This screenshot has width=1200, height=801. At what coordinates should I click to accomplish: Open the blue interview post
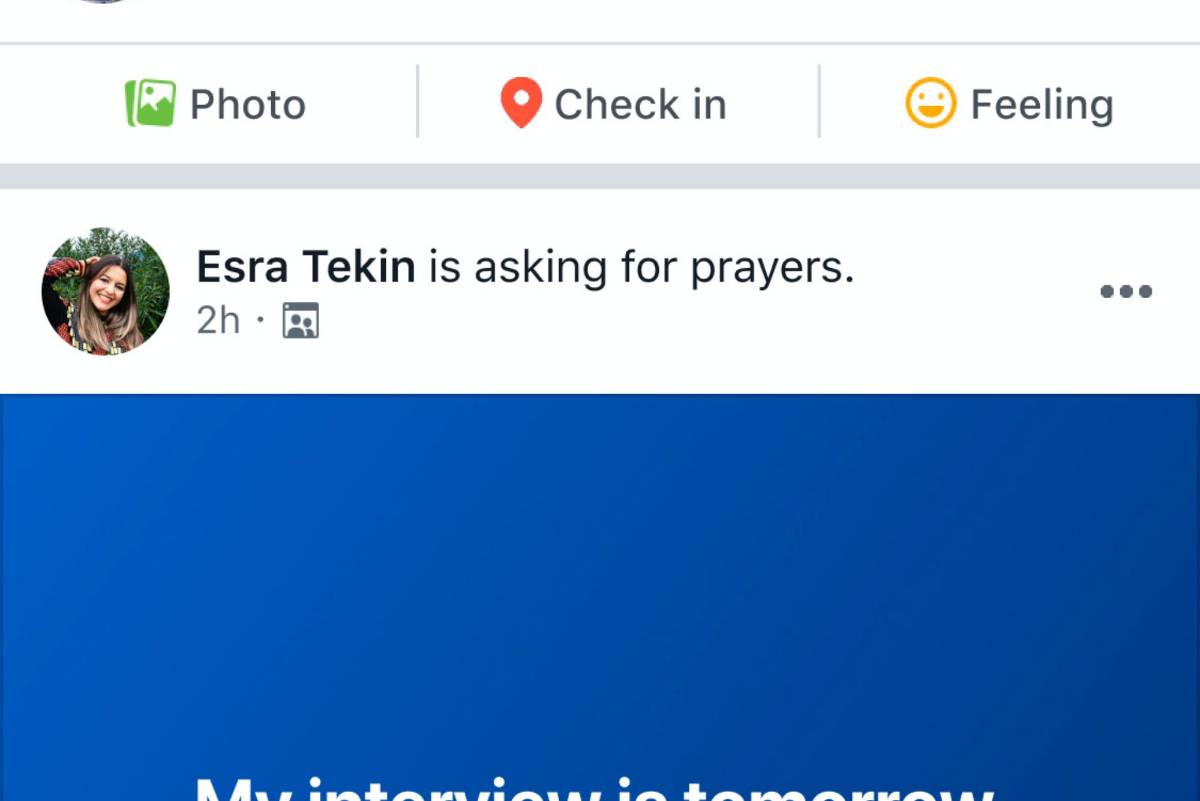pos(600,600)
